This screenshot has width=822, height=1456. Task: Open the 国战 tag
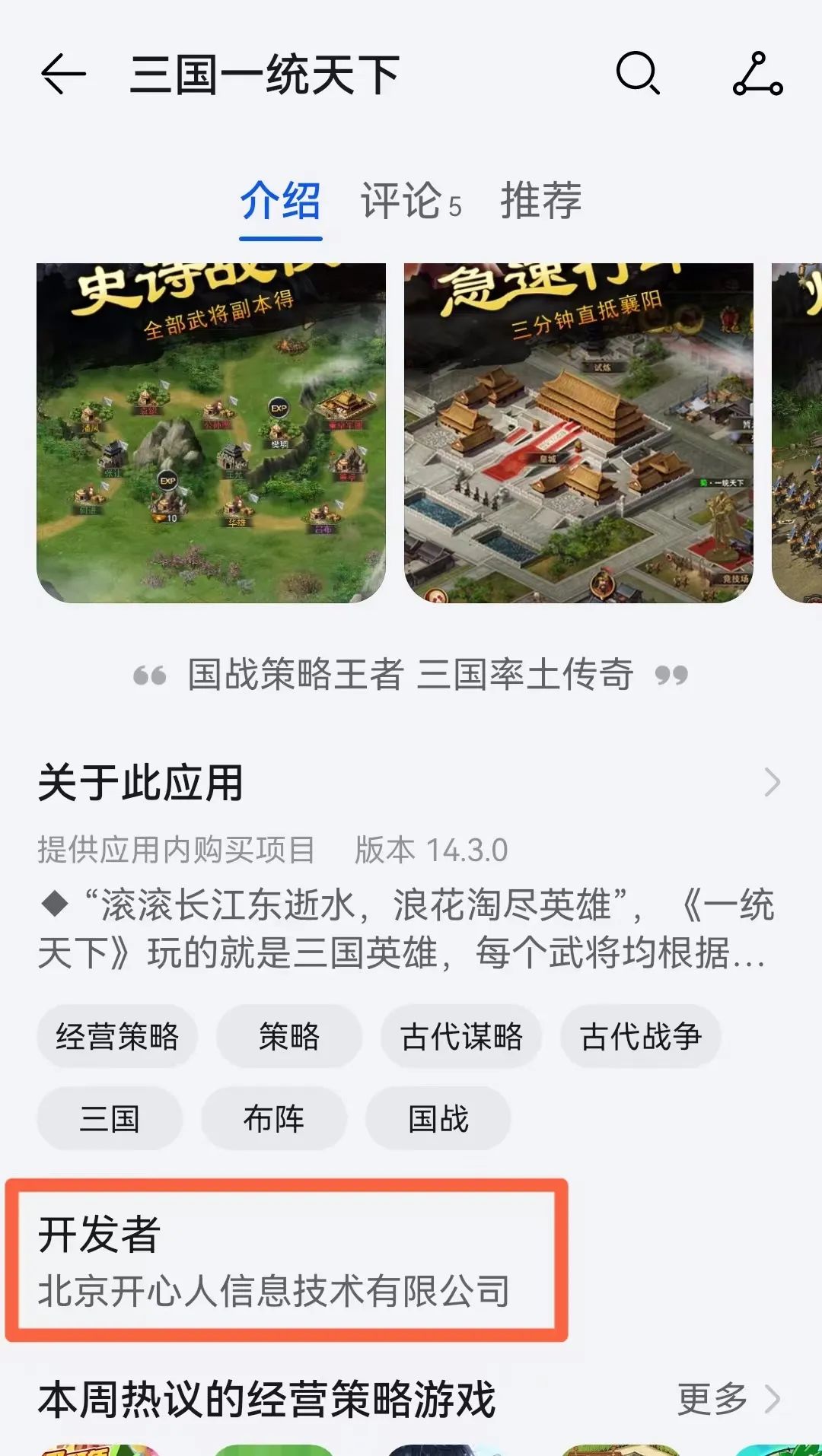pyautogui.click(x=438, y=1118)
